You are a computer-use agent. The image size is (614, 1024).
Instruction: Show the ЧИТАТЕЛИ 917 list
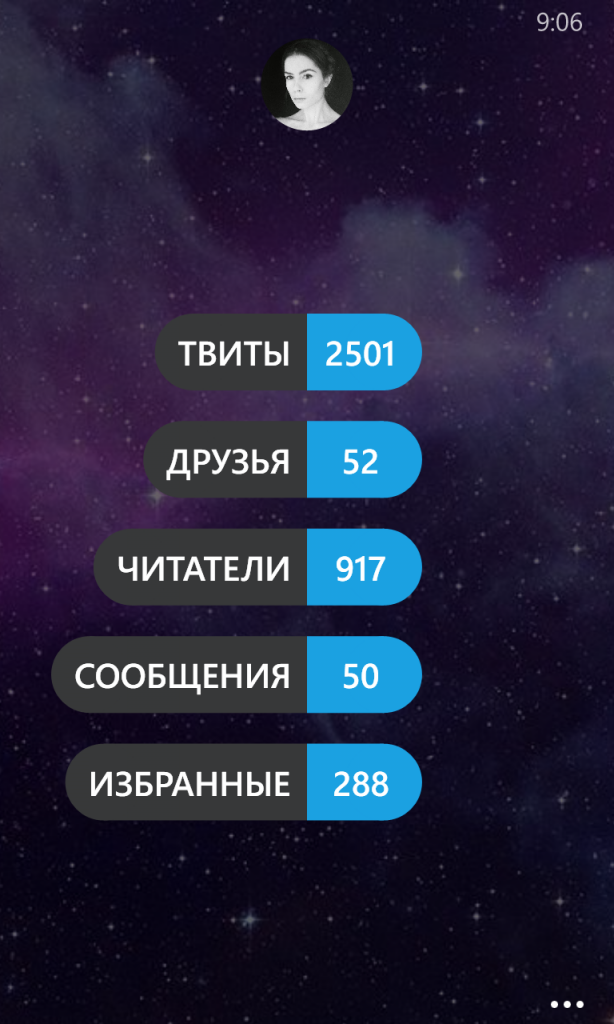click(x=257, y=568)
